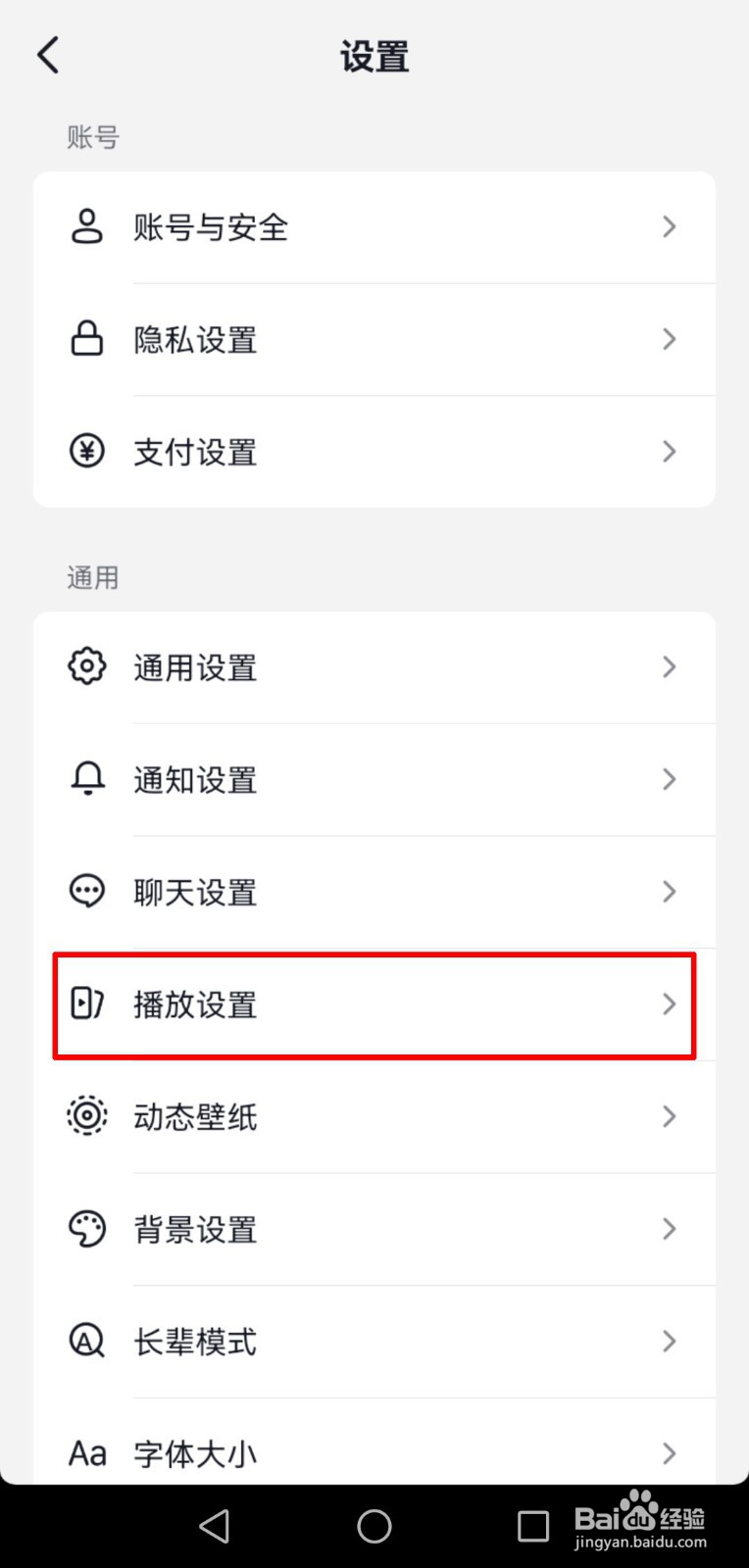Click the Aa icon beside 字体大小

[87, 1452]
